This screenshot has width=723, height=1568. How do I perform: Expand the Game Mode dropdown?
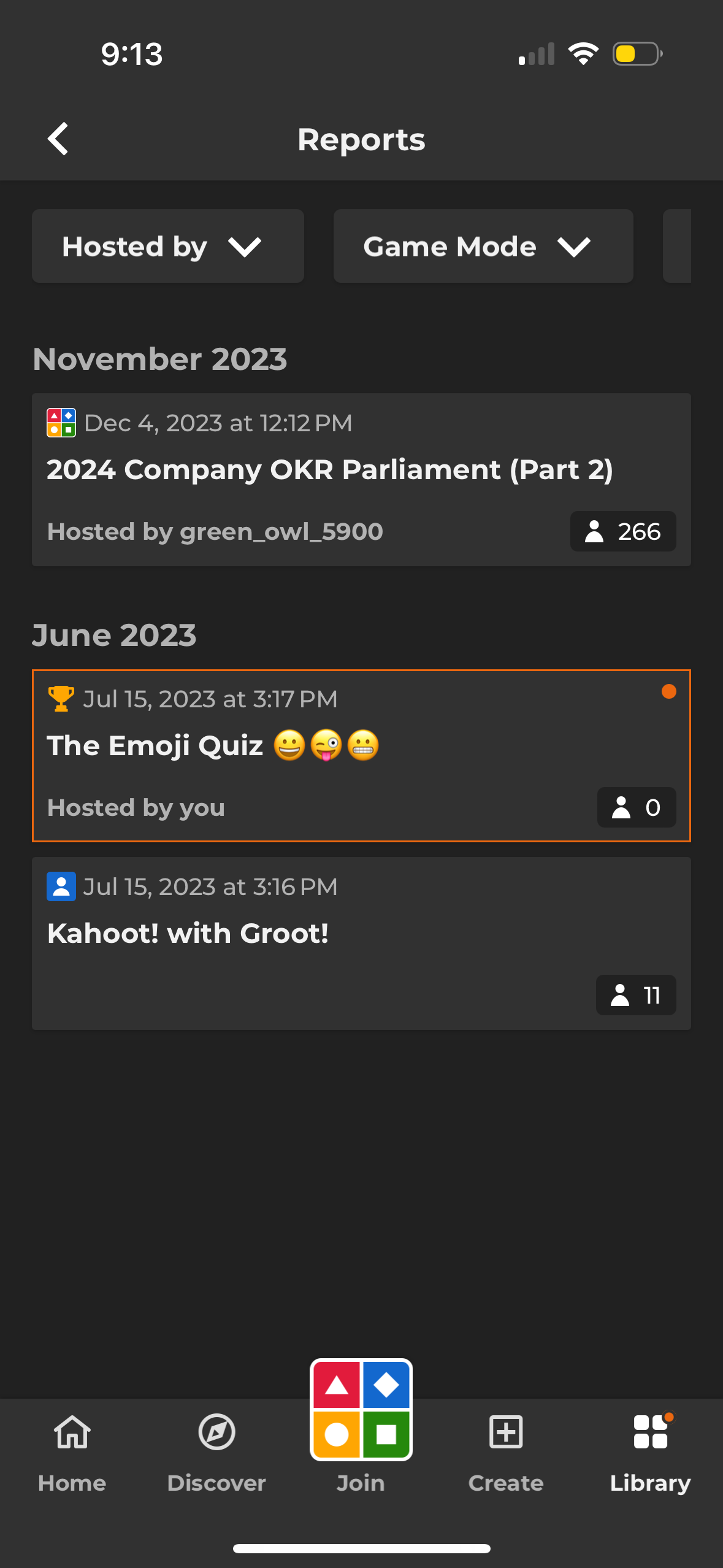(482, 246)
